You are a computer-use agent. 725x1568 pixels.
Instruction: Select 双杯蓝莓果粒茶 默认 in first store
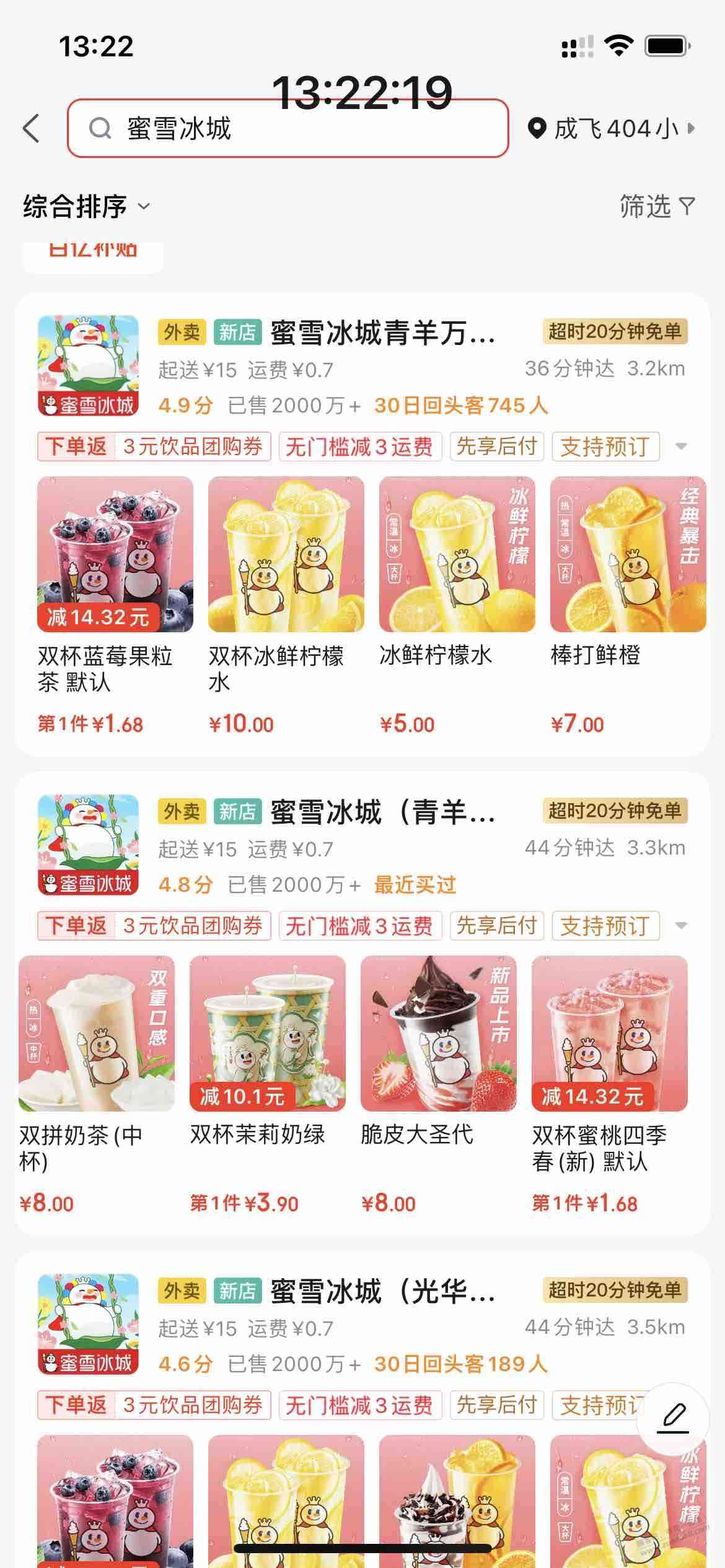point(115,554)
